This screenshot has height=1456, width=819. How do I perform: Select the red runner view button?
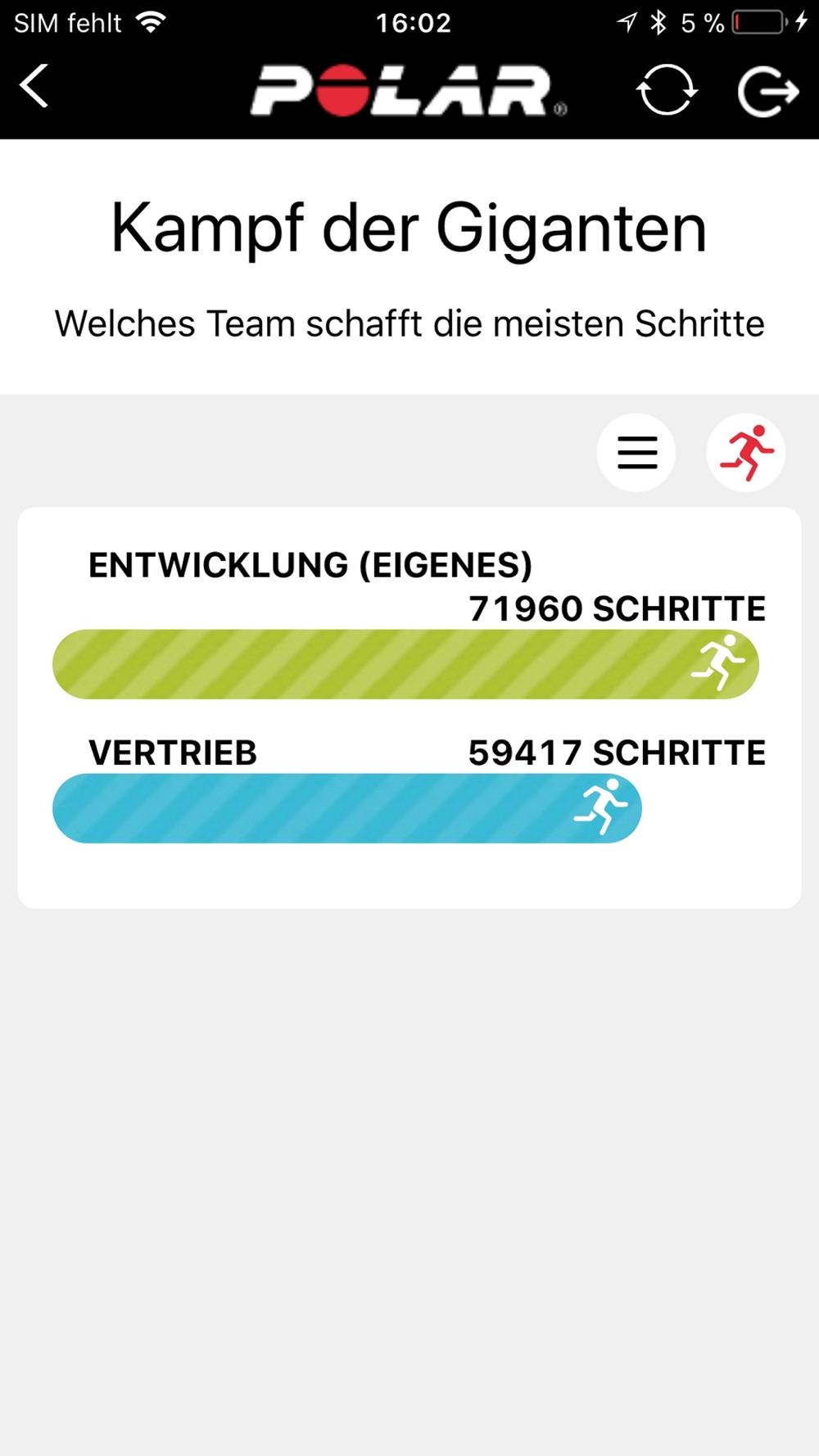[746, 452]
